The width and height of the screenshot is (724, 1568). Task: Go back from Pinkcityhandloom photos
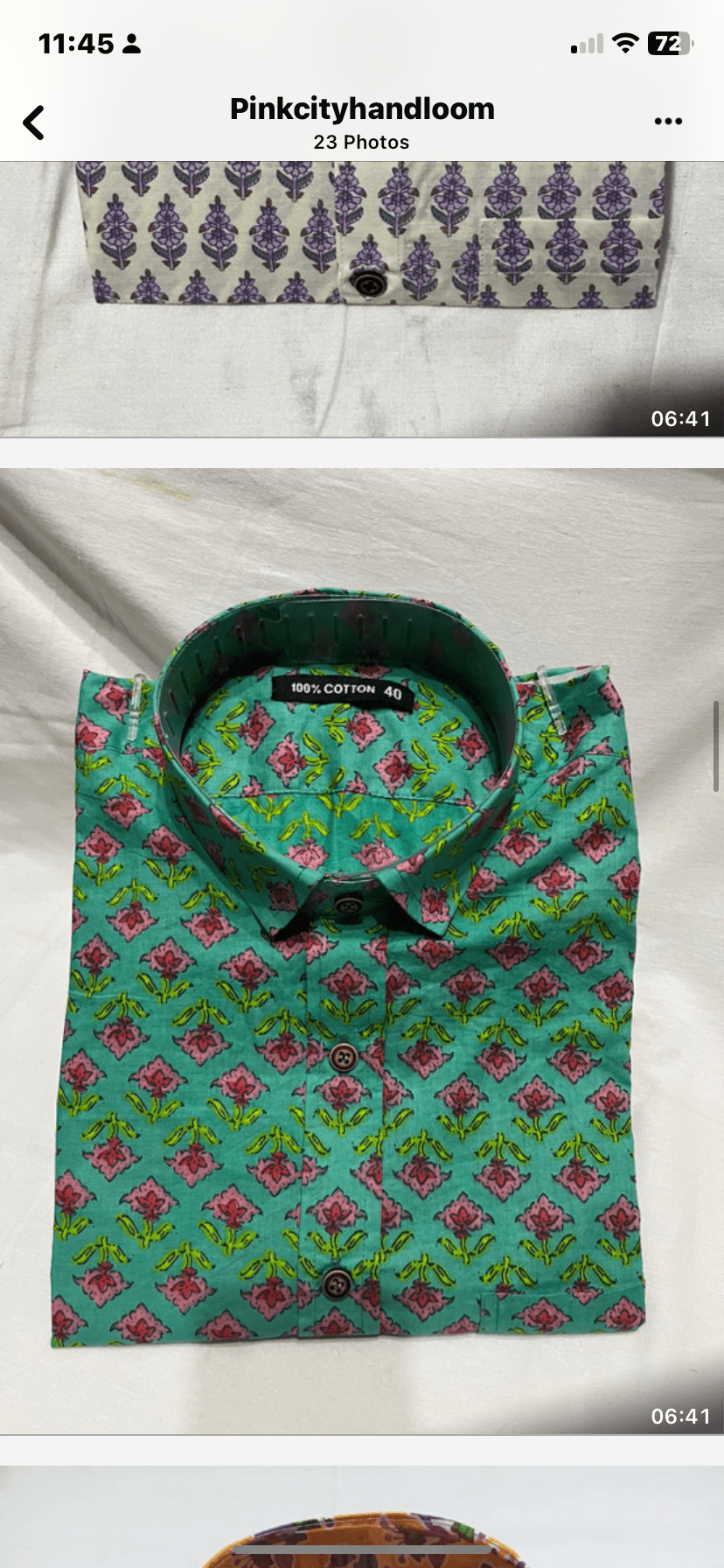[x=34, y=122]
